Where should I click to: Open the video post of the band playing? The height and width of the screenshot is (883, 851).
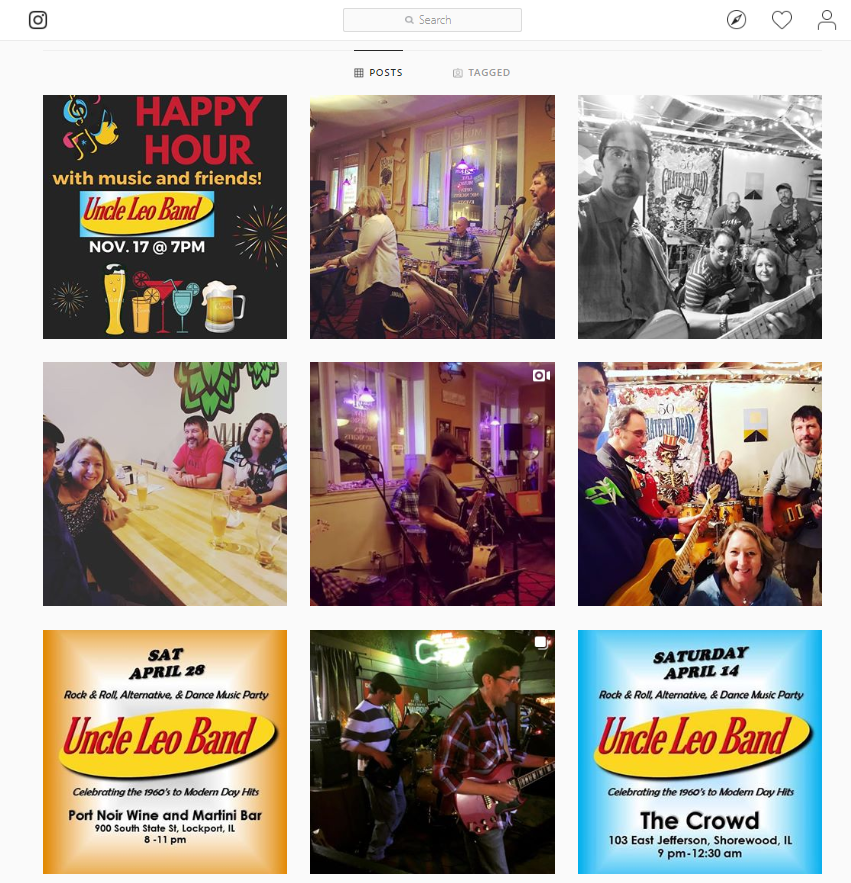[432, 484]
